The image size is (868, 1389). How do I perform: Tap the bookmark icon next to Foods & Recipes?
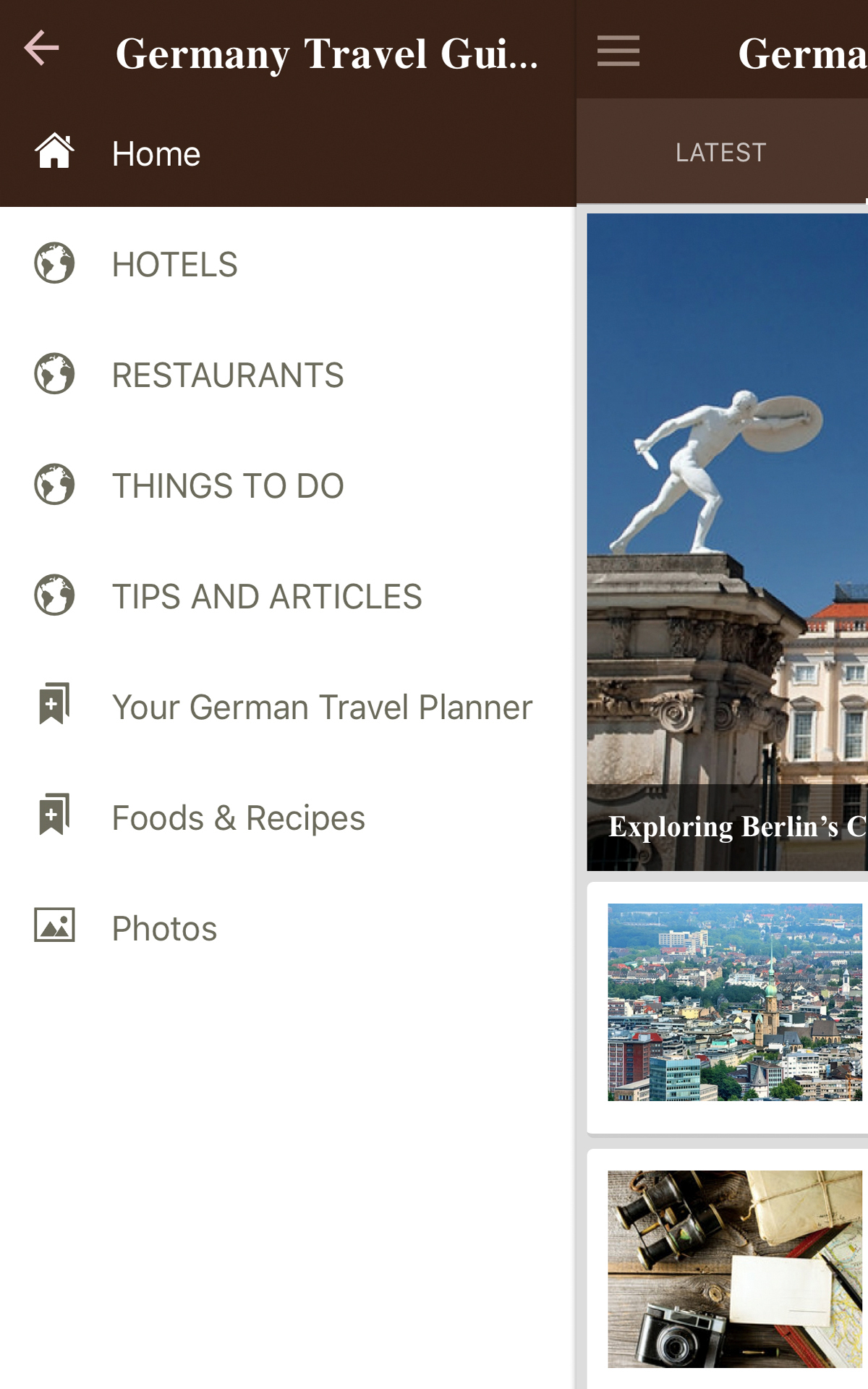54,816
